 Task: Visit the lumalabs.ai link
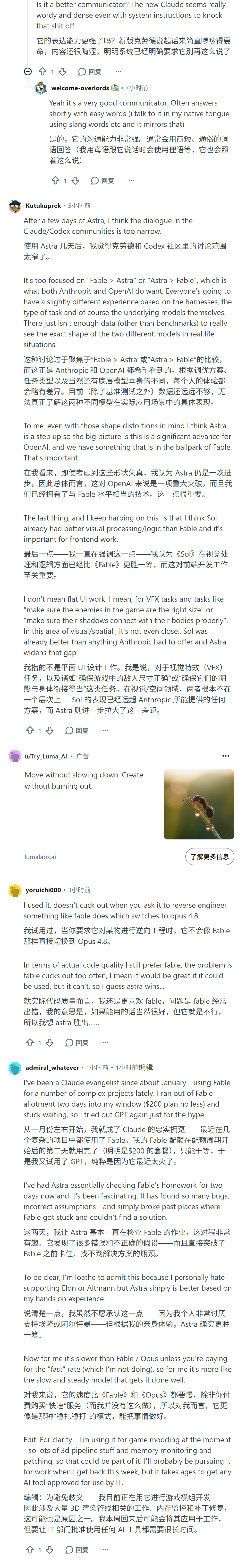[40, 857]
